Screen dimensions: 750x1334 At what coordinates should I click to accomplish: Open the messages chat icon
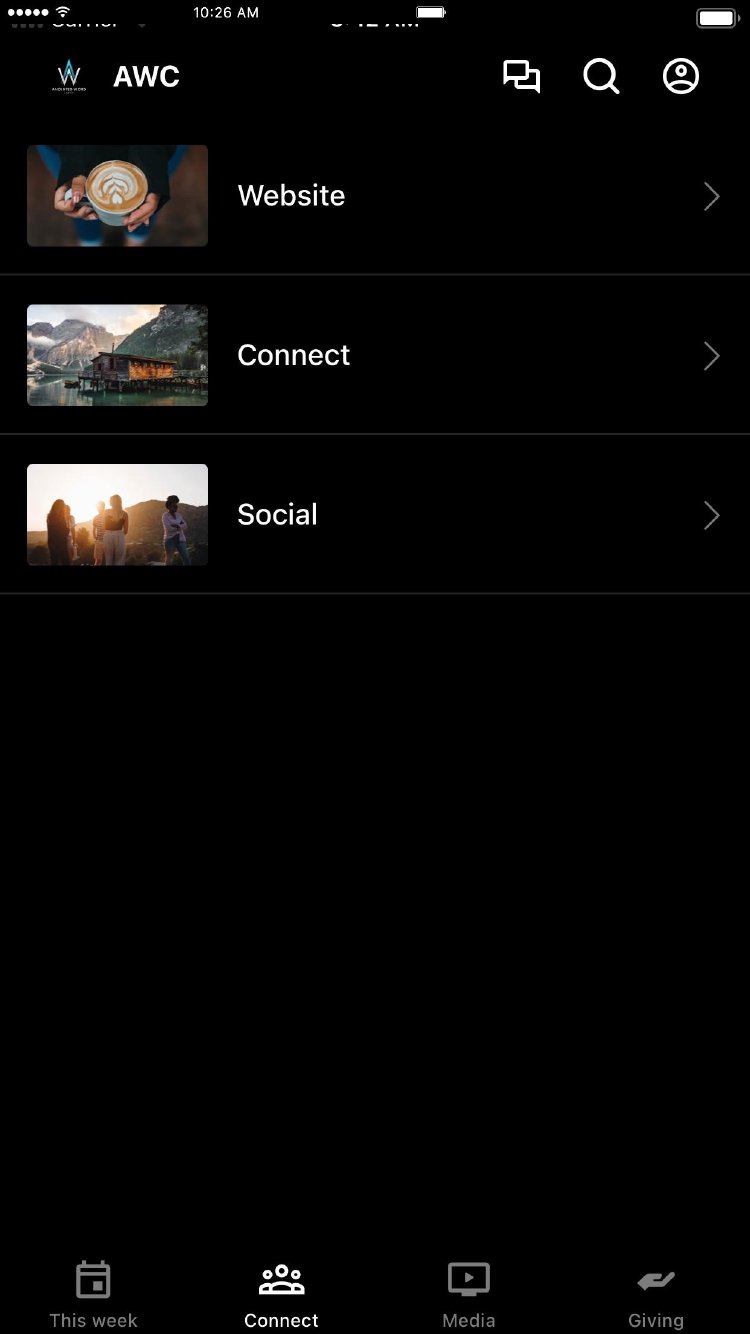[x=521, y=77]
